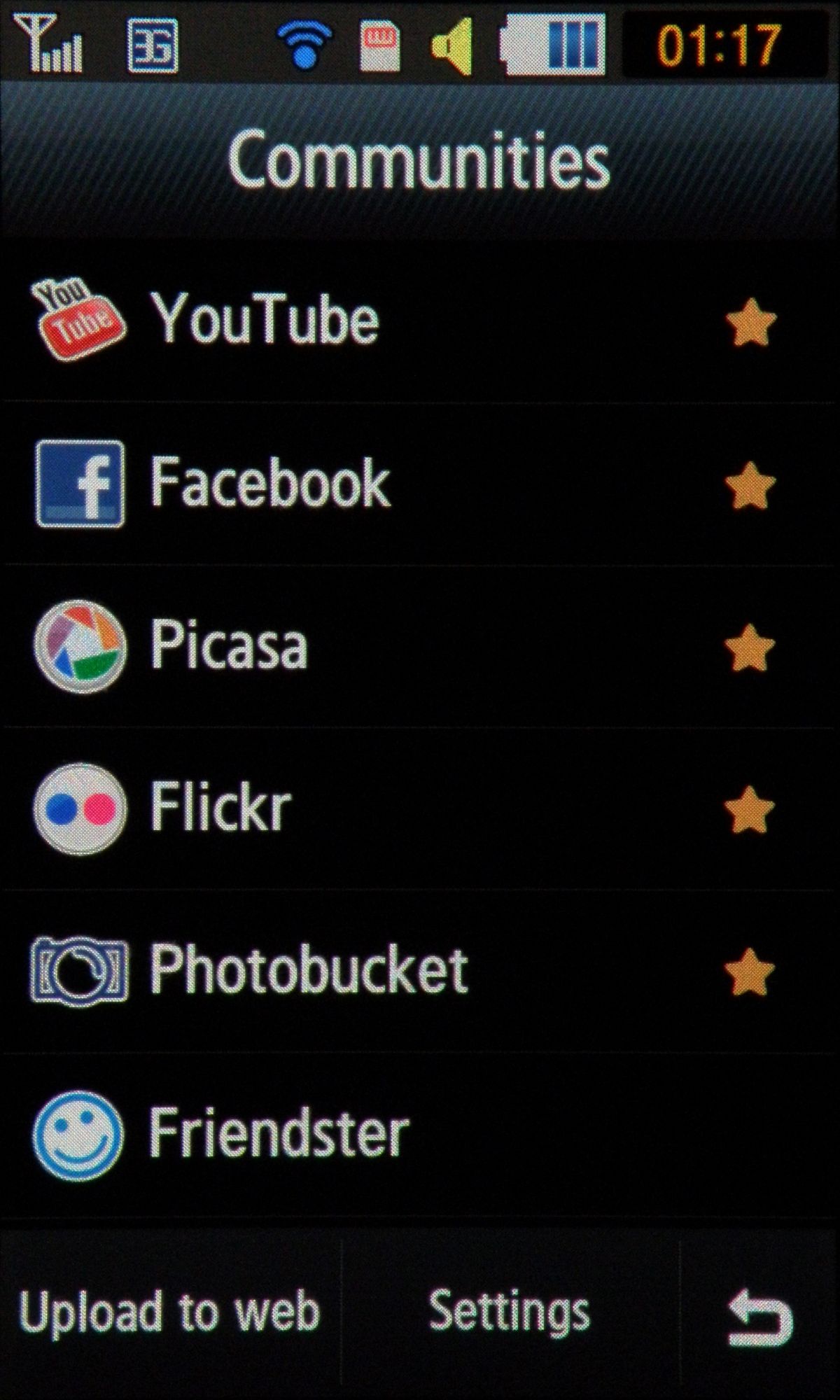
Task: Tap the Wi-Fi status bar icon
Action: point(304,43)
